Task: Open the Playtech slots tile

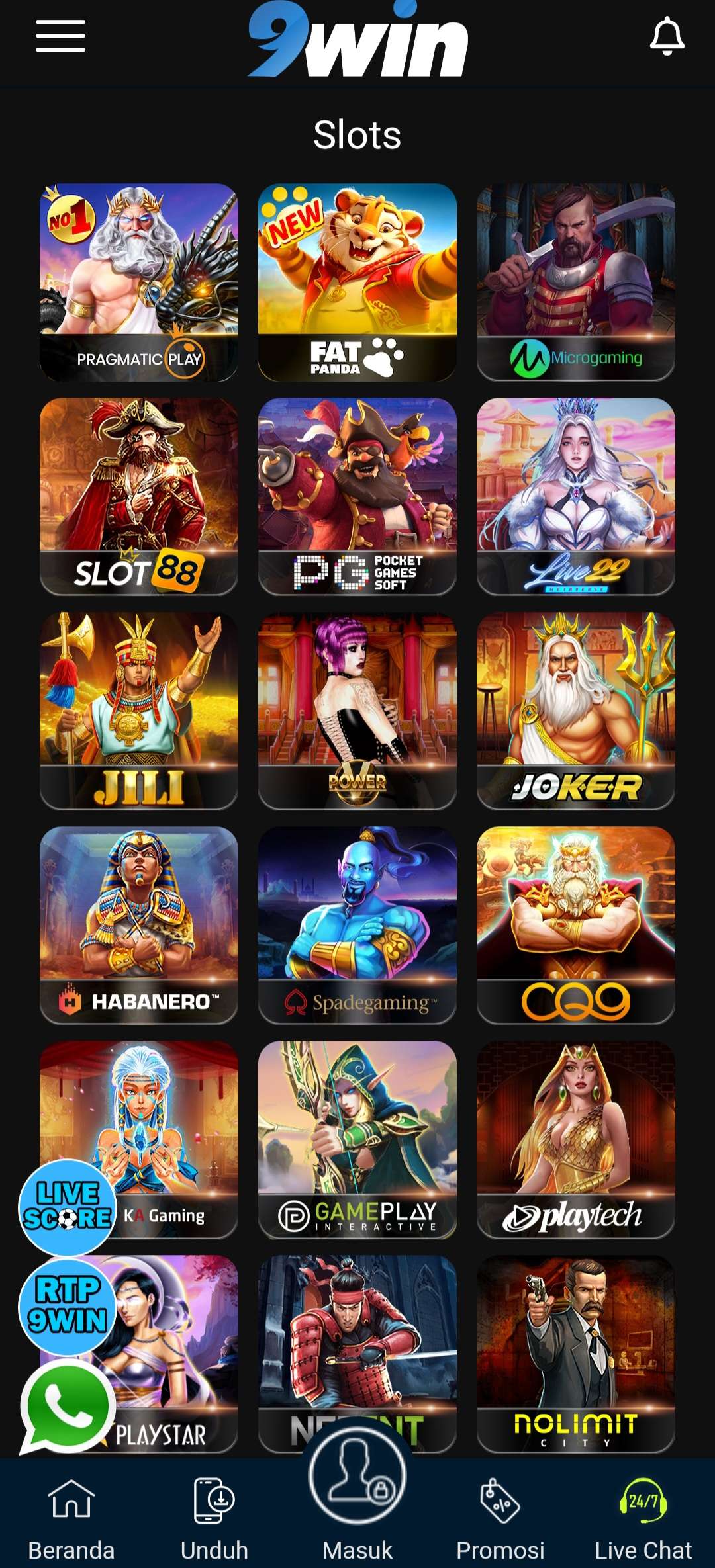Action: coord(576,1139)
